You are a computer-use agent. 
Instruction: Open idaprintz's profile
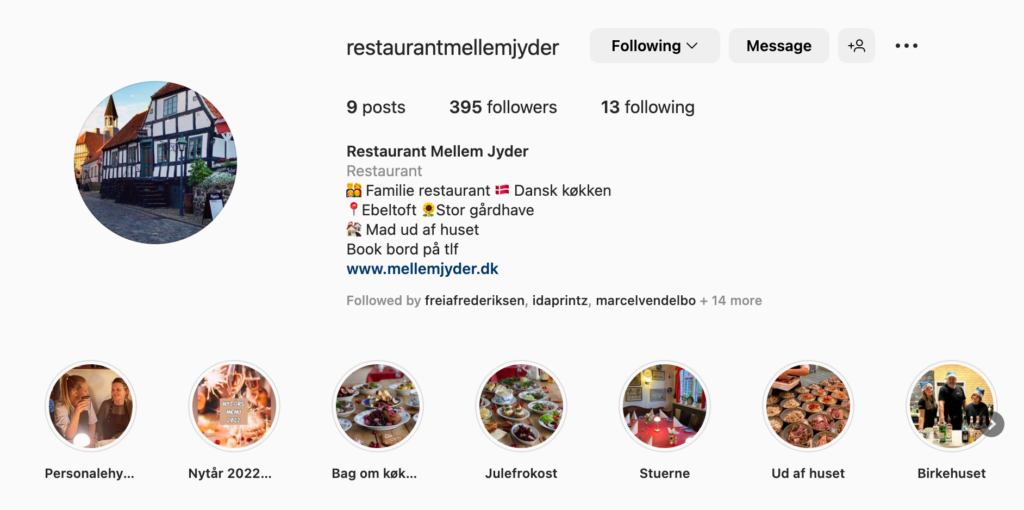tap(560, 300)
